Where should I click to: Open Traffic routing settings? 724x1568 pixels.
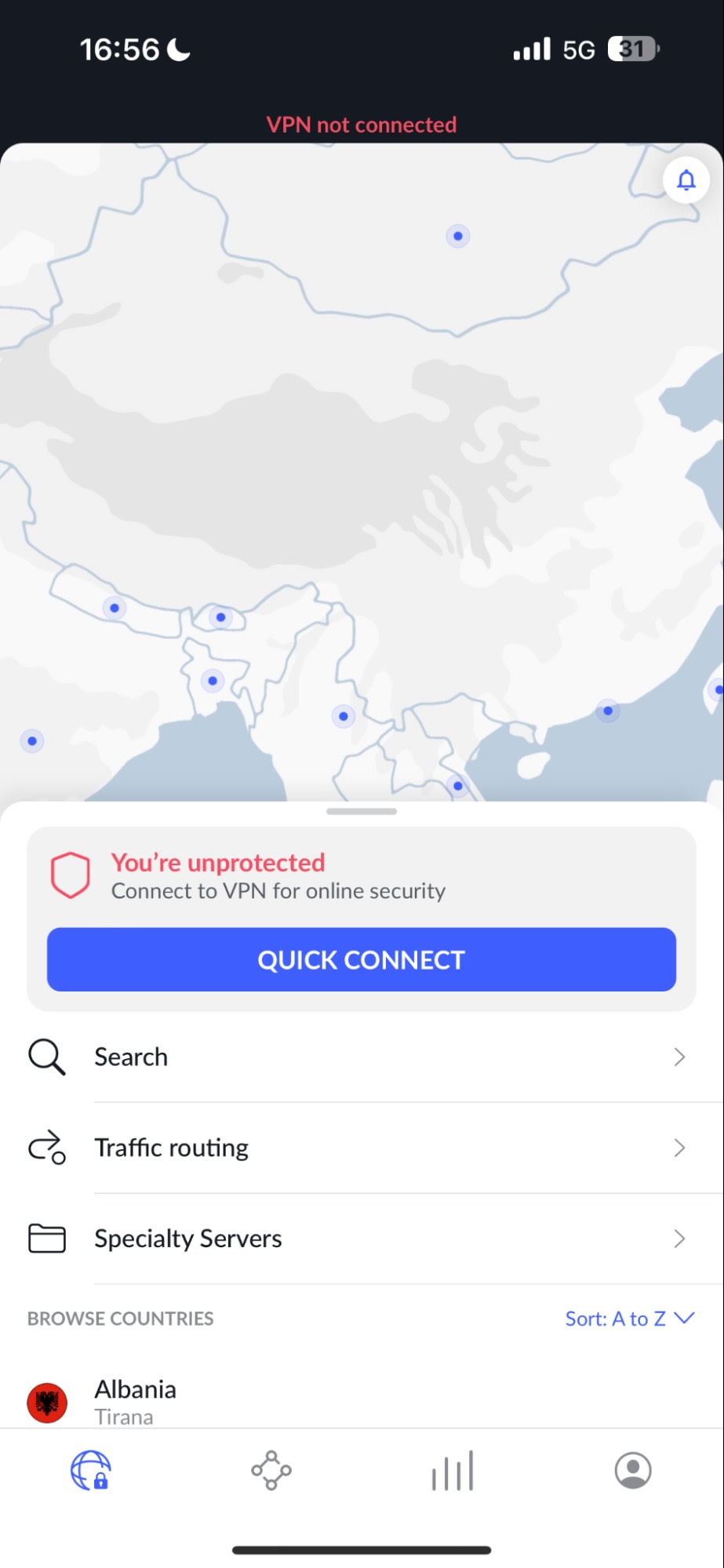pos(362,1148)
